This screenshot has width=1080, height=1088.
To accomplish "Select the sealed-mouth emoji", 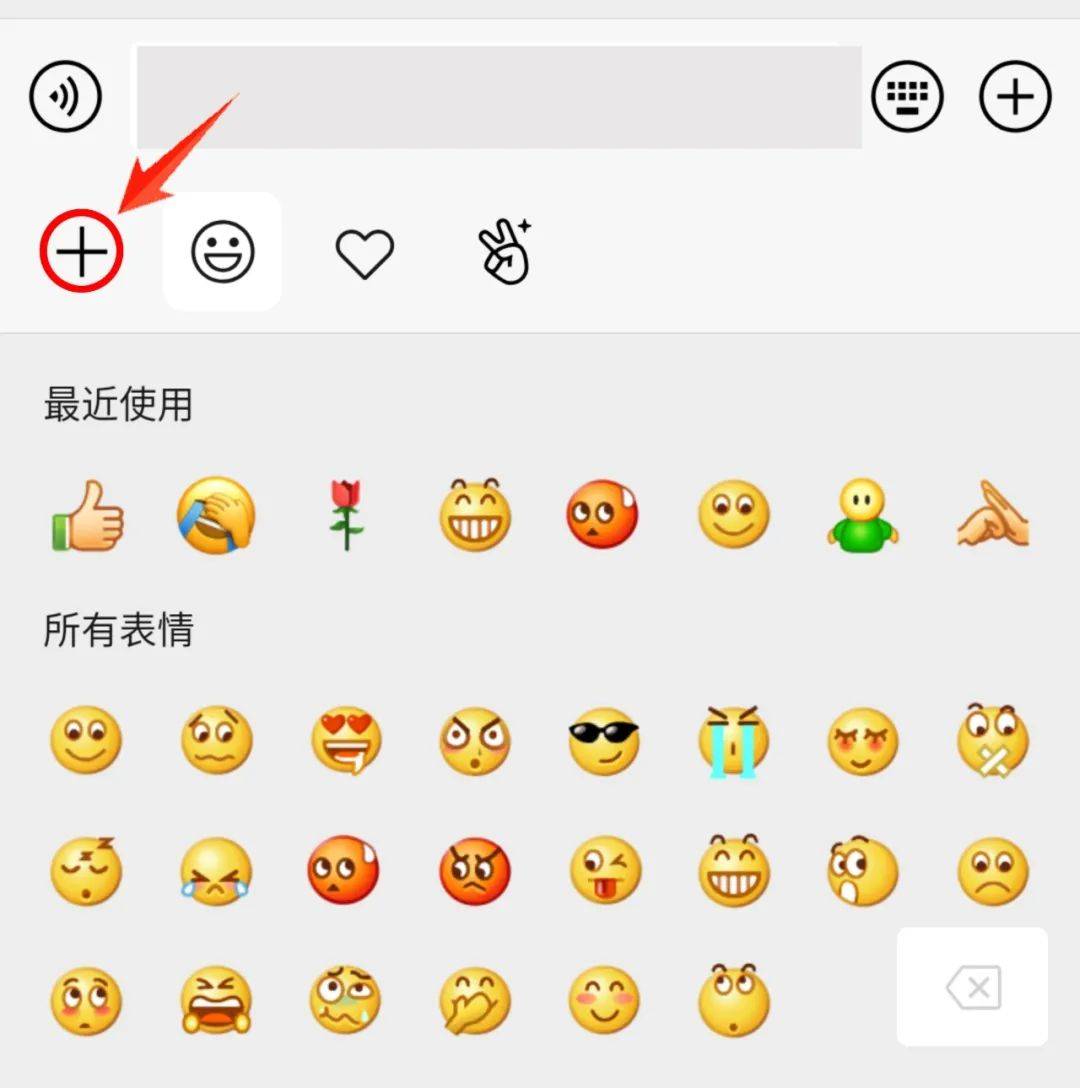I will (x=992, y=742).
